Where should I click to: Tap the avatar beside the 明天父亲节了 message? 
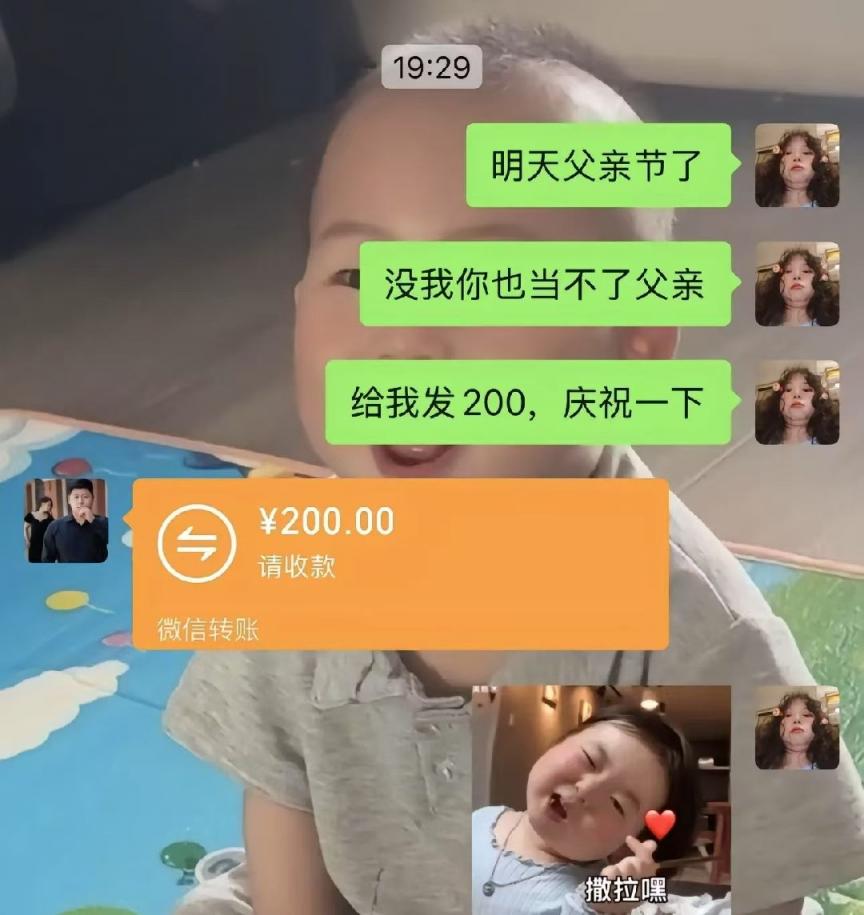[x=797, y=165]
